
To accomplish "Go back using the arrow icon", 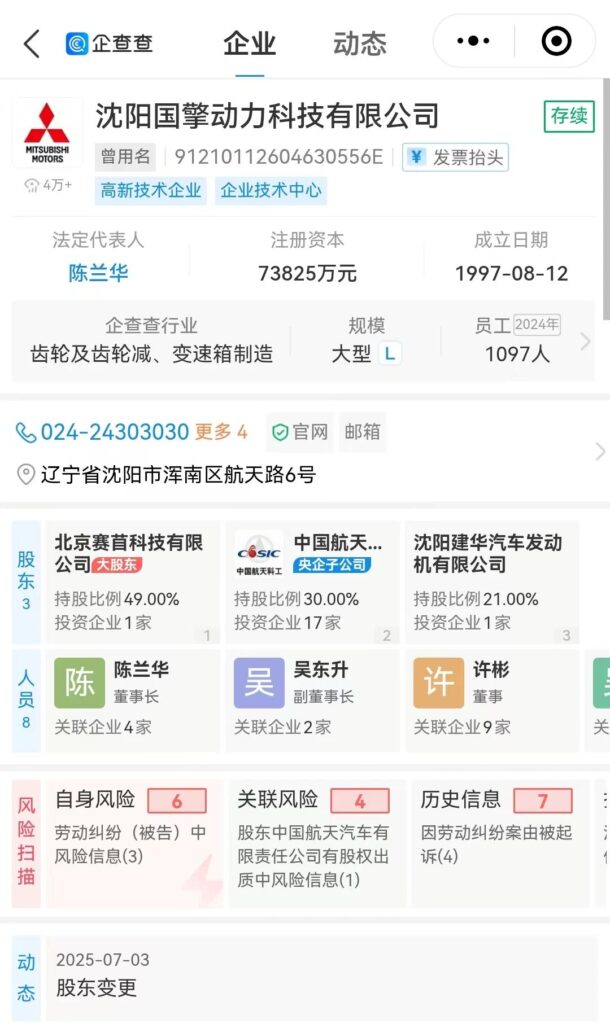I will [x=32, y=43].
